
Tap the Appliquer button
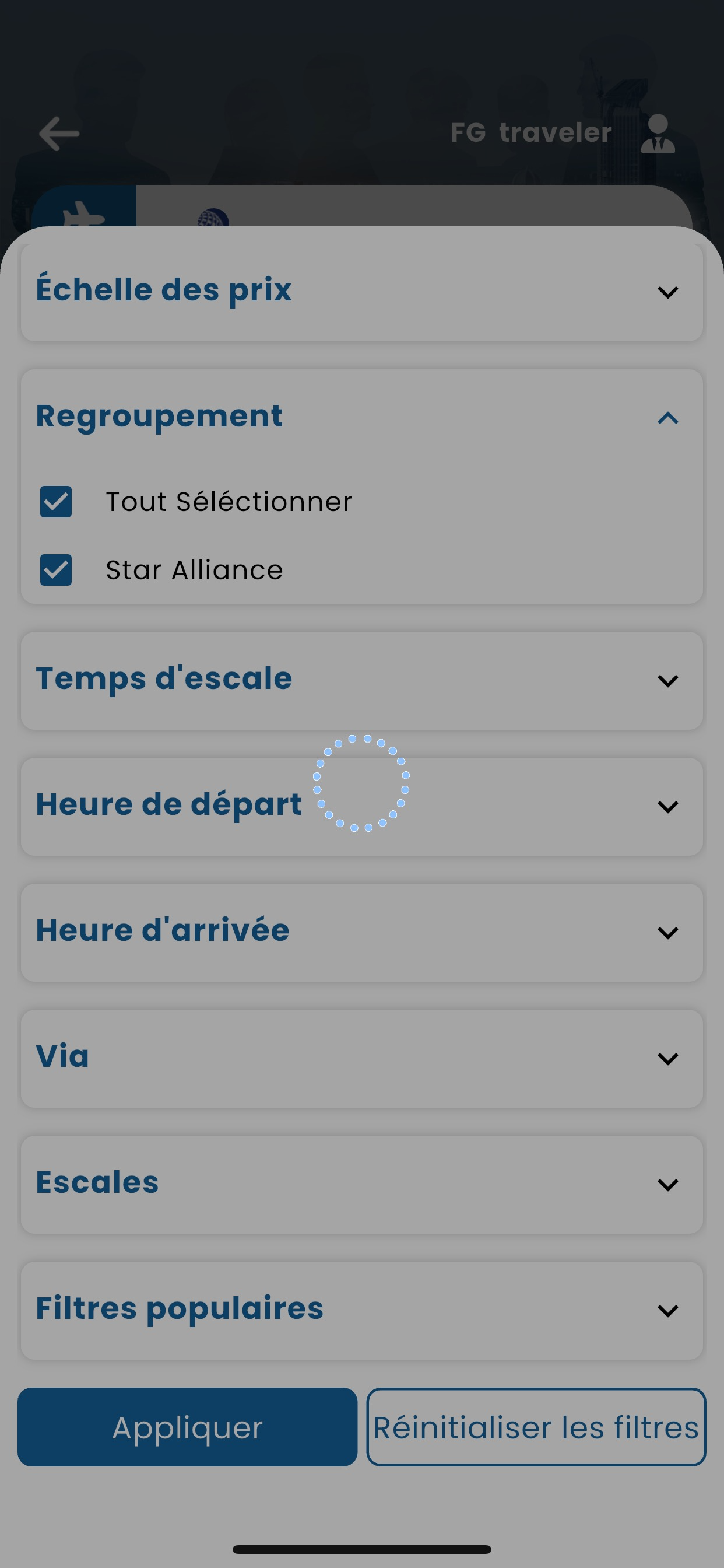click(x=187, y=1427)
